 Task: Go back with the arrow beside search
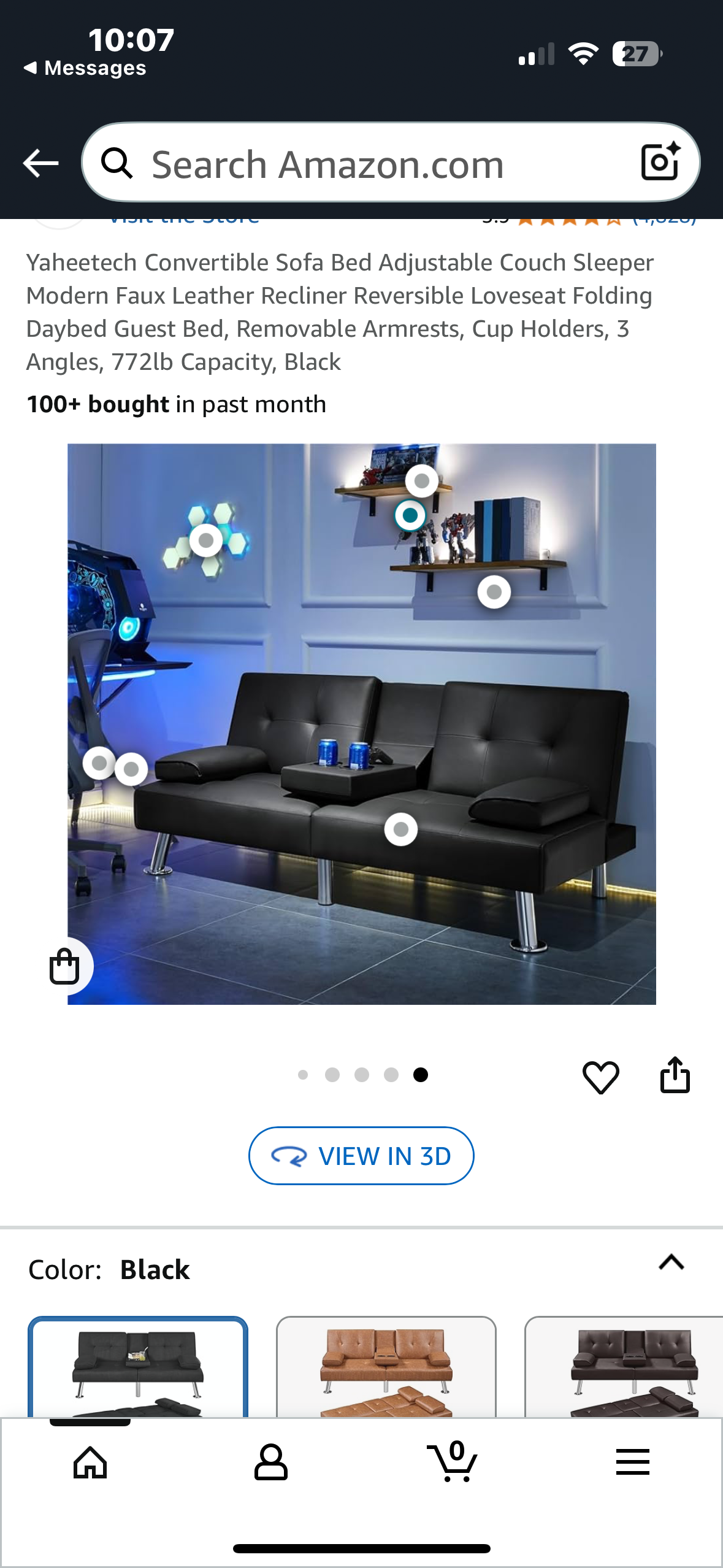coord(40,163)
